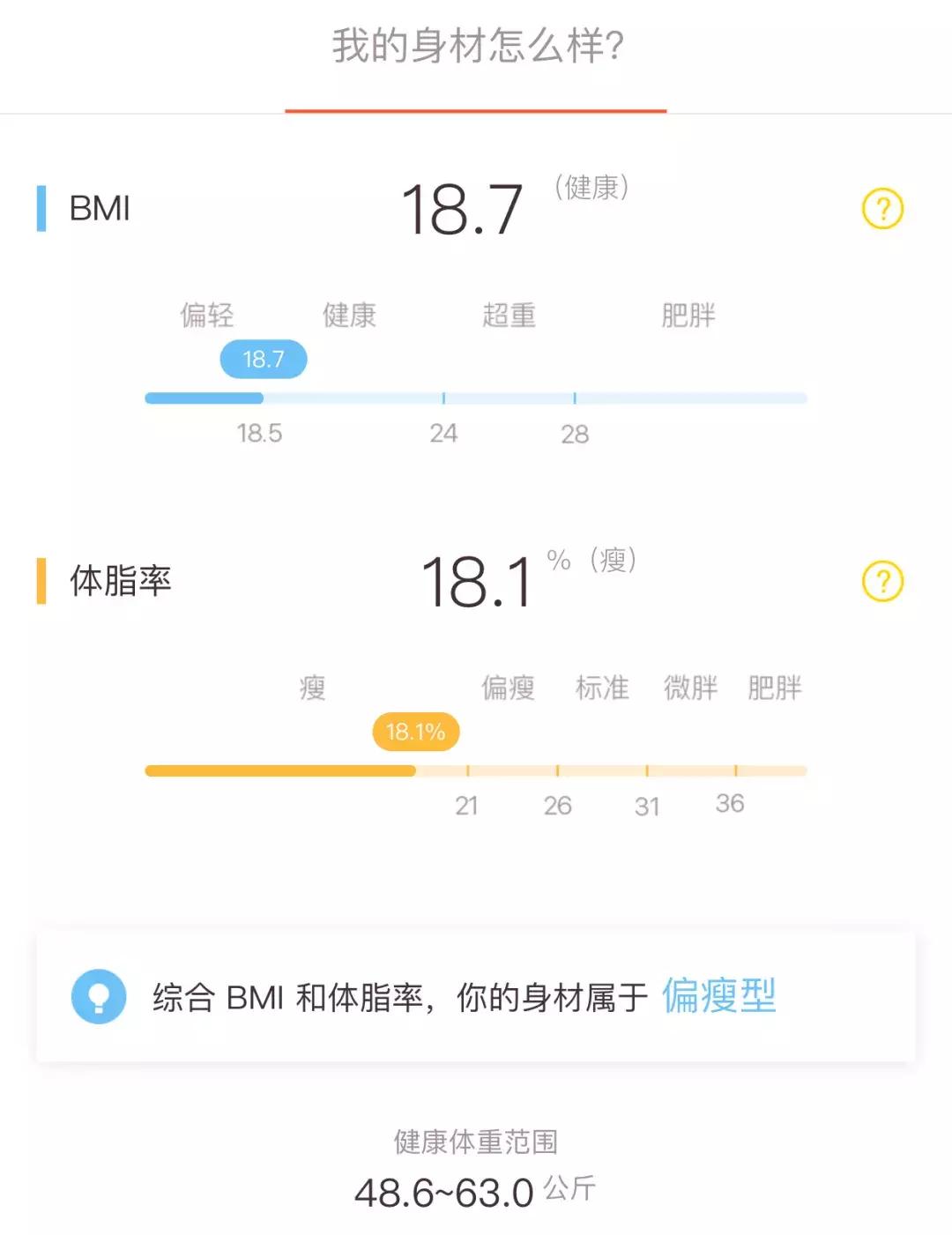The image size is (952, 1235).
Task: Select the 偏轻 category on BMI scale
Action: [209, 314]
